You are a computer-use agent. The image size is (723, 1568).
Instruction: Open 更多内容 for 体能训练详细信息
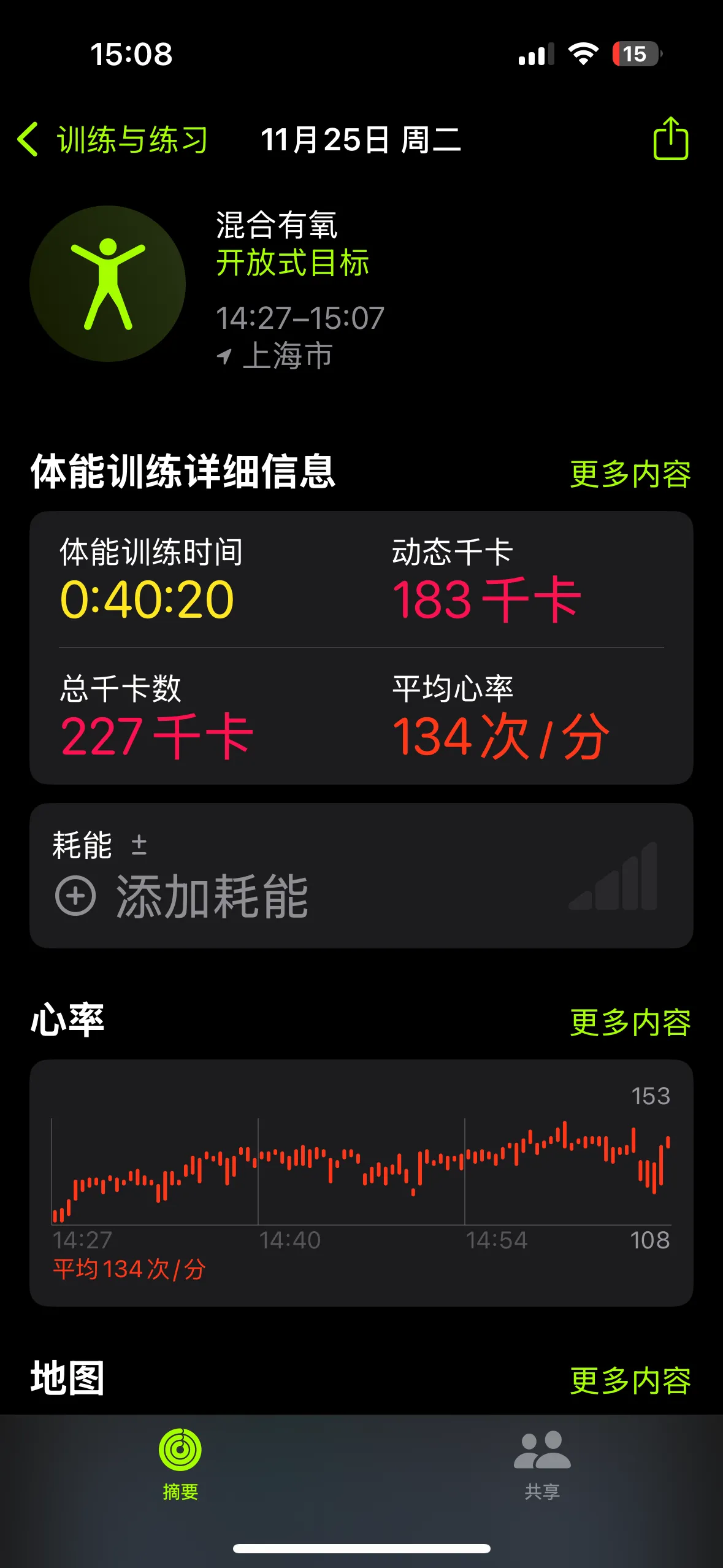[630, 474]
